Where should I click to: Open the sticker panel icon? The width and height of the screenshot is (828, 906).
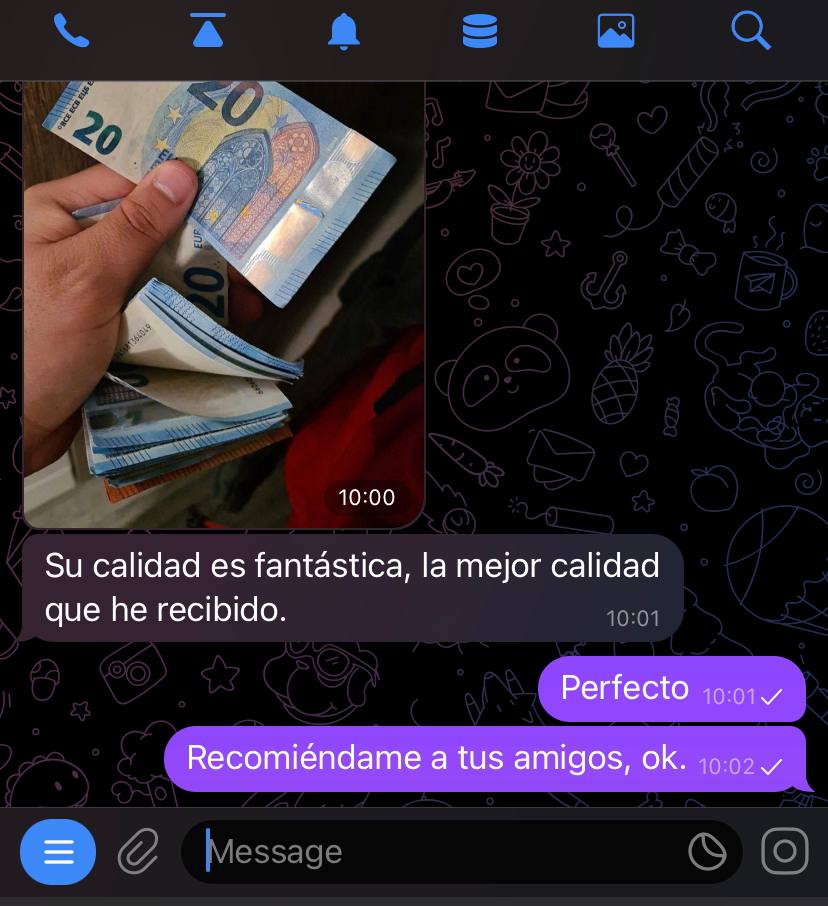click(x=707, y=852)
